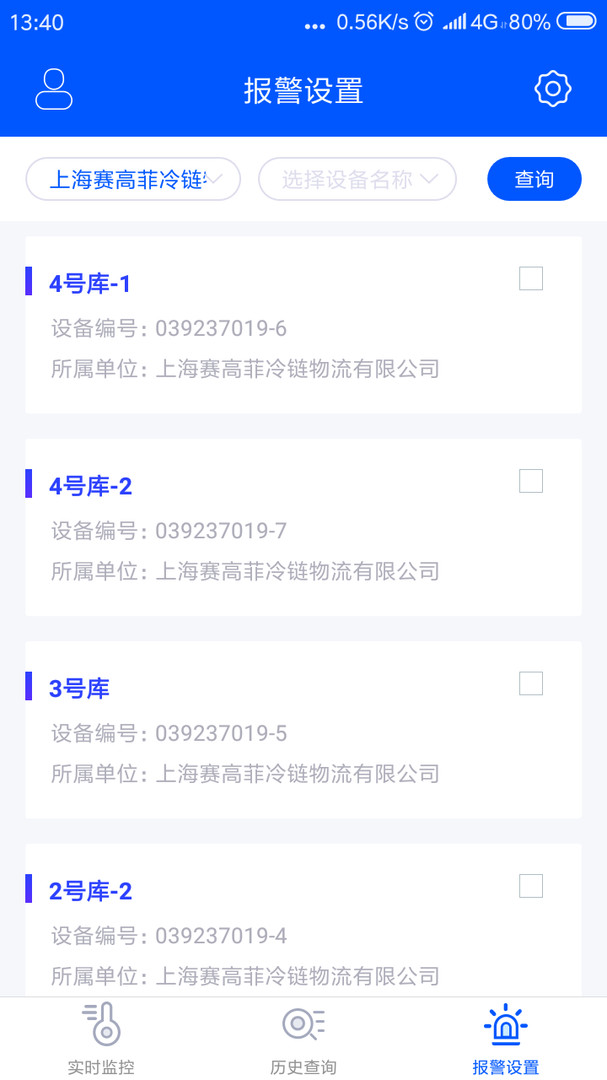Go to the 报警设置 tab
Image resolution: width=607 pixels, height=1080 pixels.
[x=505, y=1040]
